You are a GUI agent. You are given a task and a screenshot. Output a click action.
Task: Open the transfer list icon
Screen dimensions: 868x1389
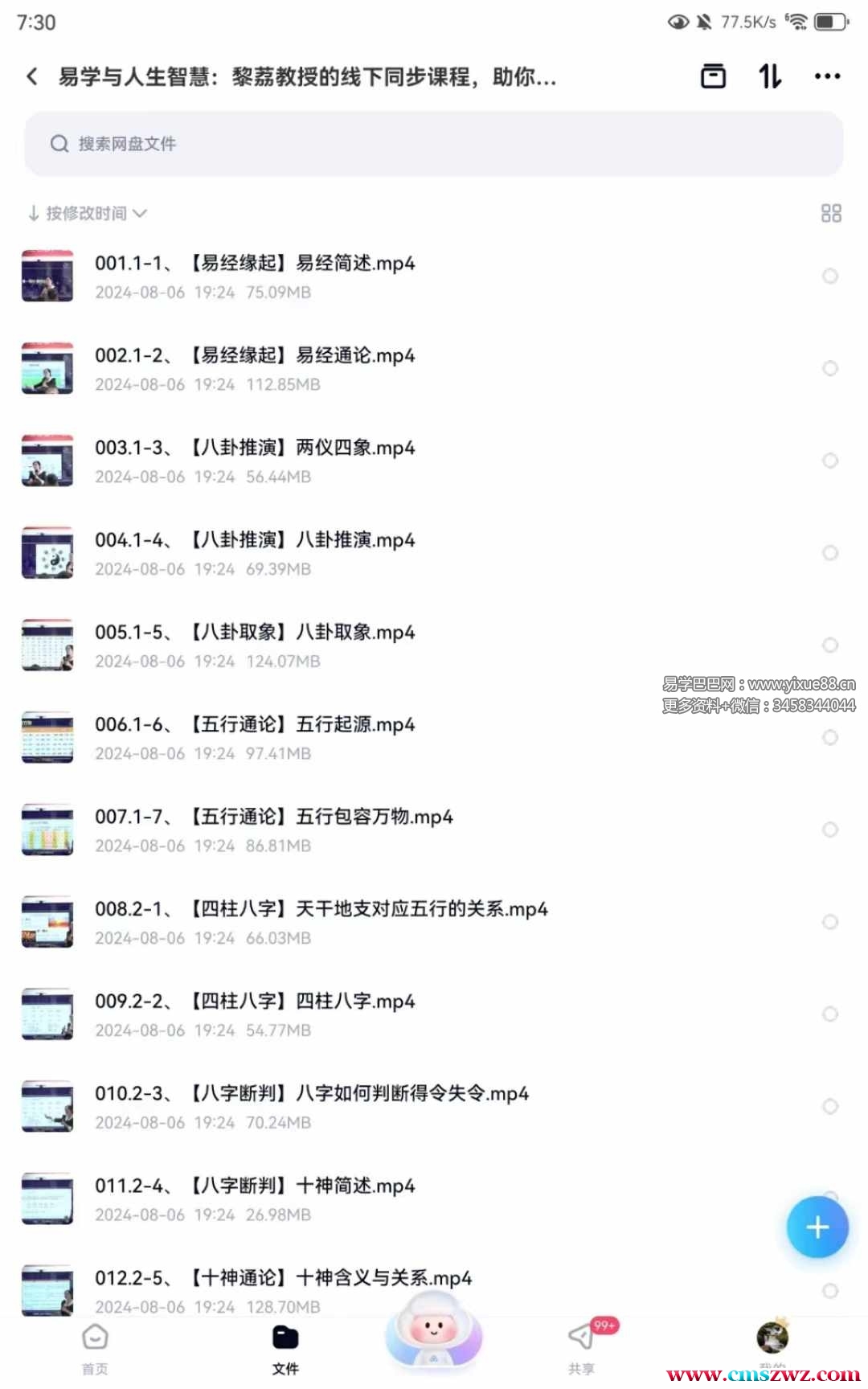[769, 77]
